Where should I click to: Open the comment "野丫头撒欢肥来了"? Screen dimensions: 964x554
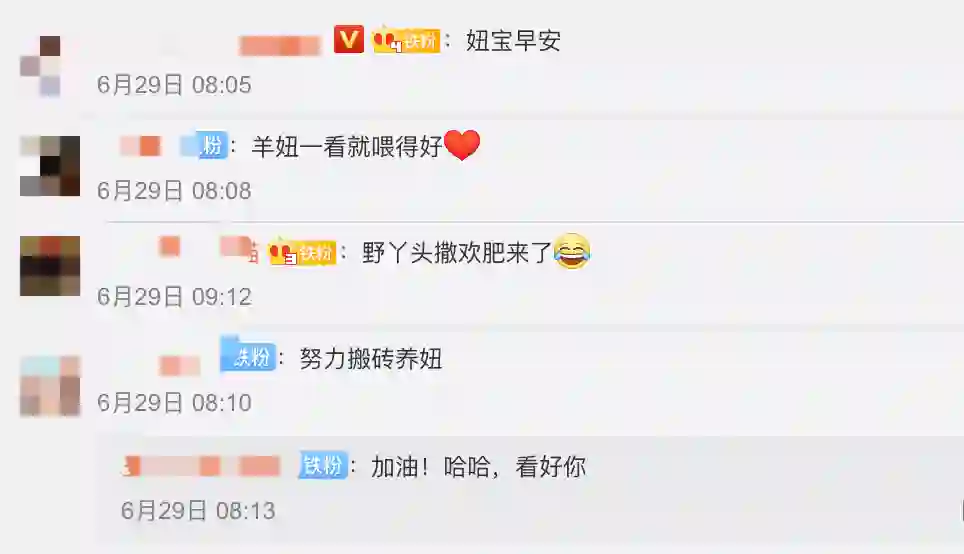457,253
